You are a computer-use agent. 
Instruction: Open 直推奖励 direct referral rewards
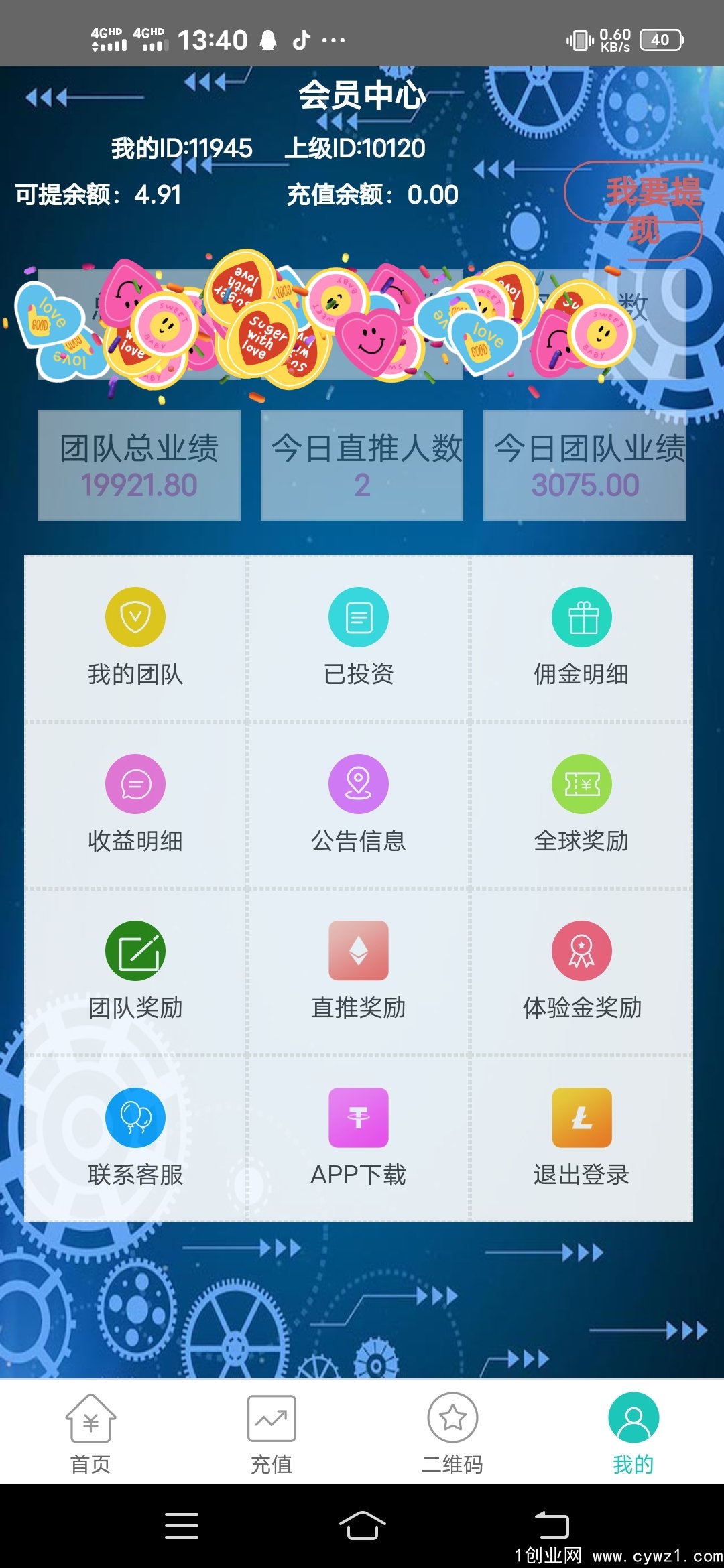tap(359, 971)
